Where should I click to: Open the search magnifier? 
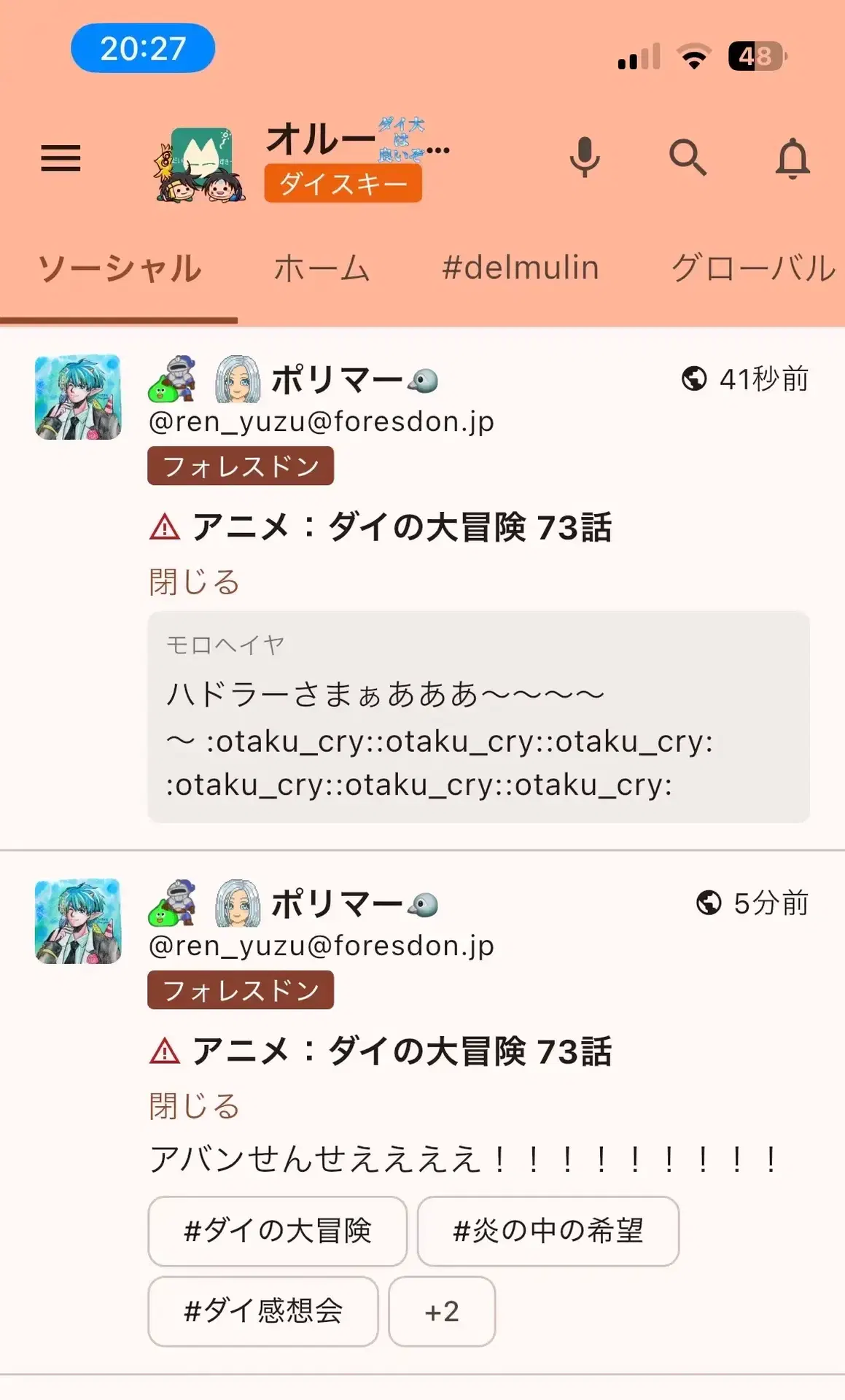(688, 157)
